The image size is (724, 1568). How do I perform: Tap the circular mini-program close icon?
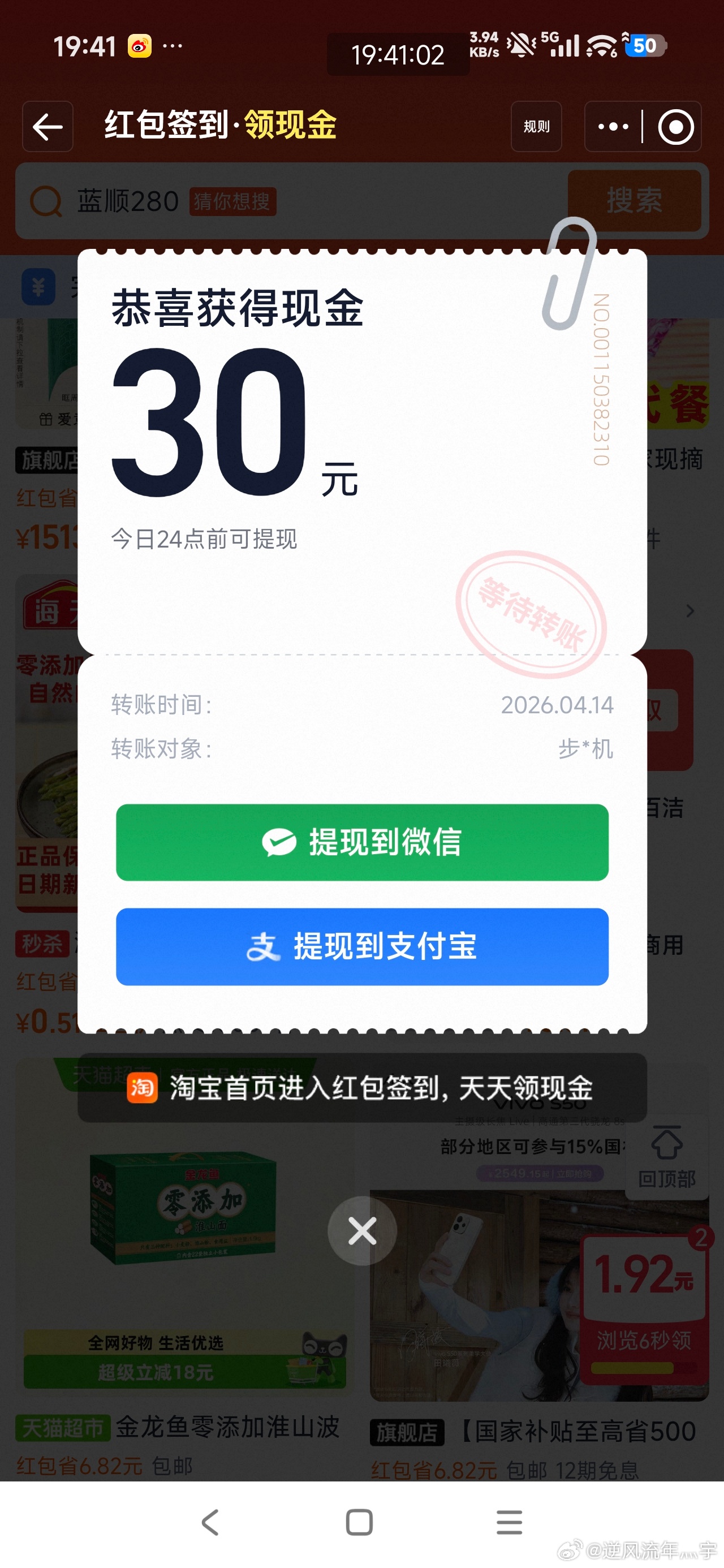click(x=675, y=127)
